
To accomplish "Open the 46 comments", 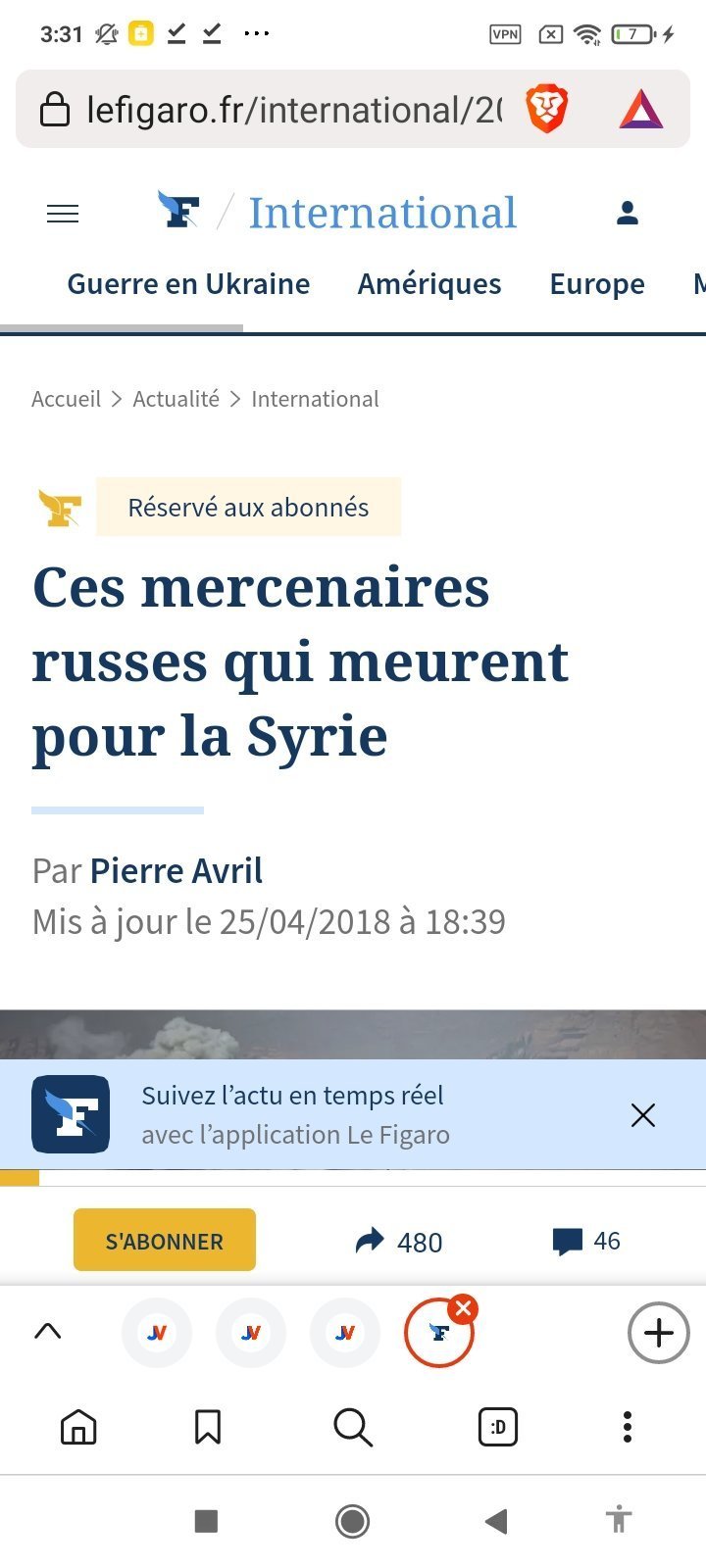I will (586, 1242).
